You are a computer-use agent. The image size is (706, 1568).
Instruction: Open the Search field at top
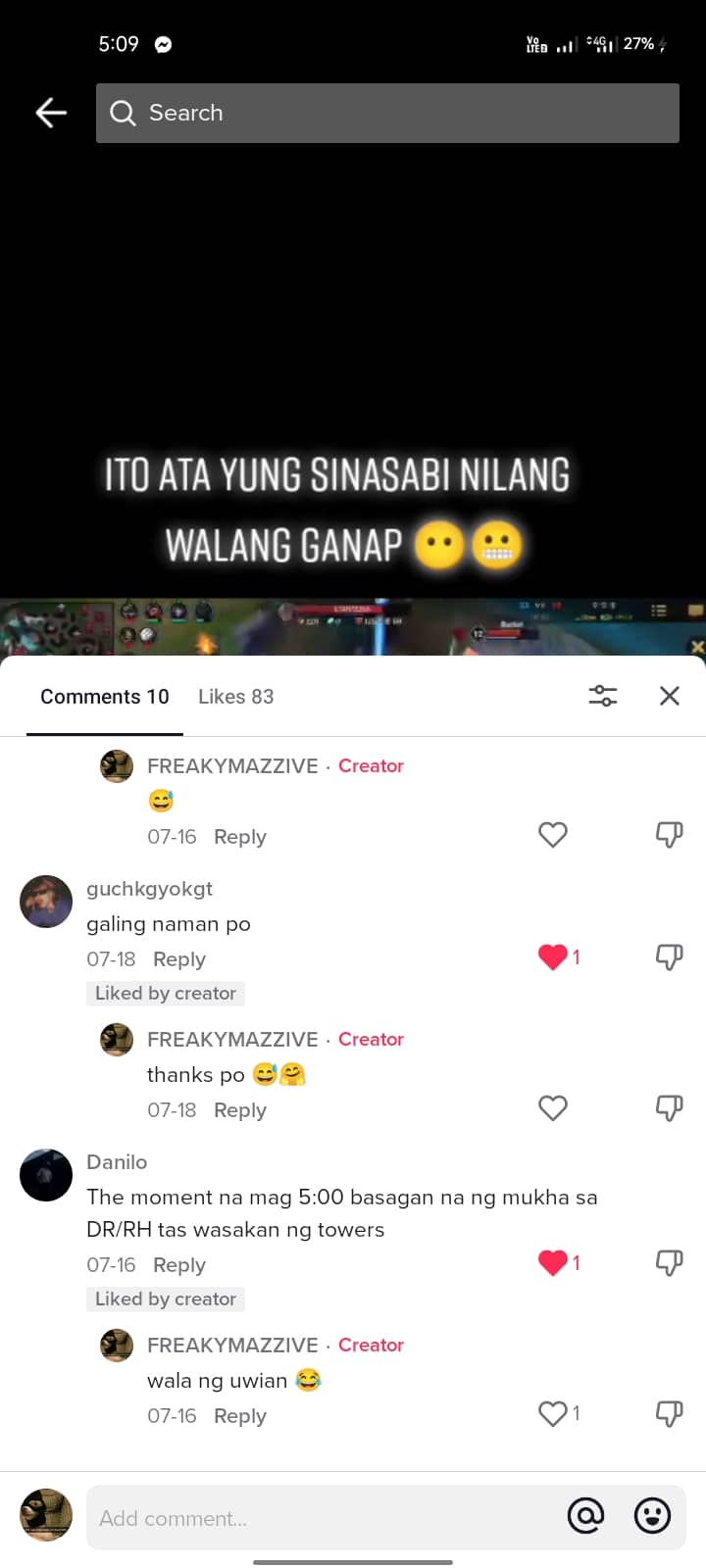coord(387,113)
